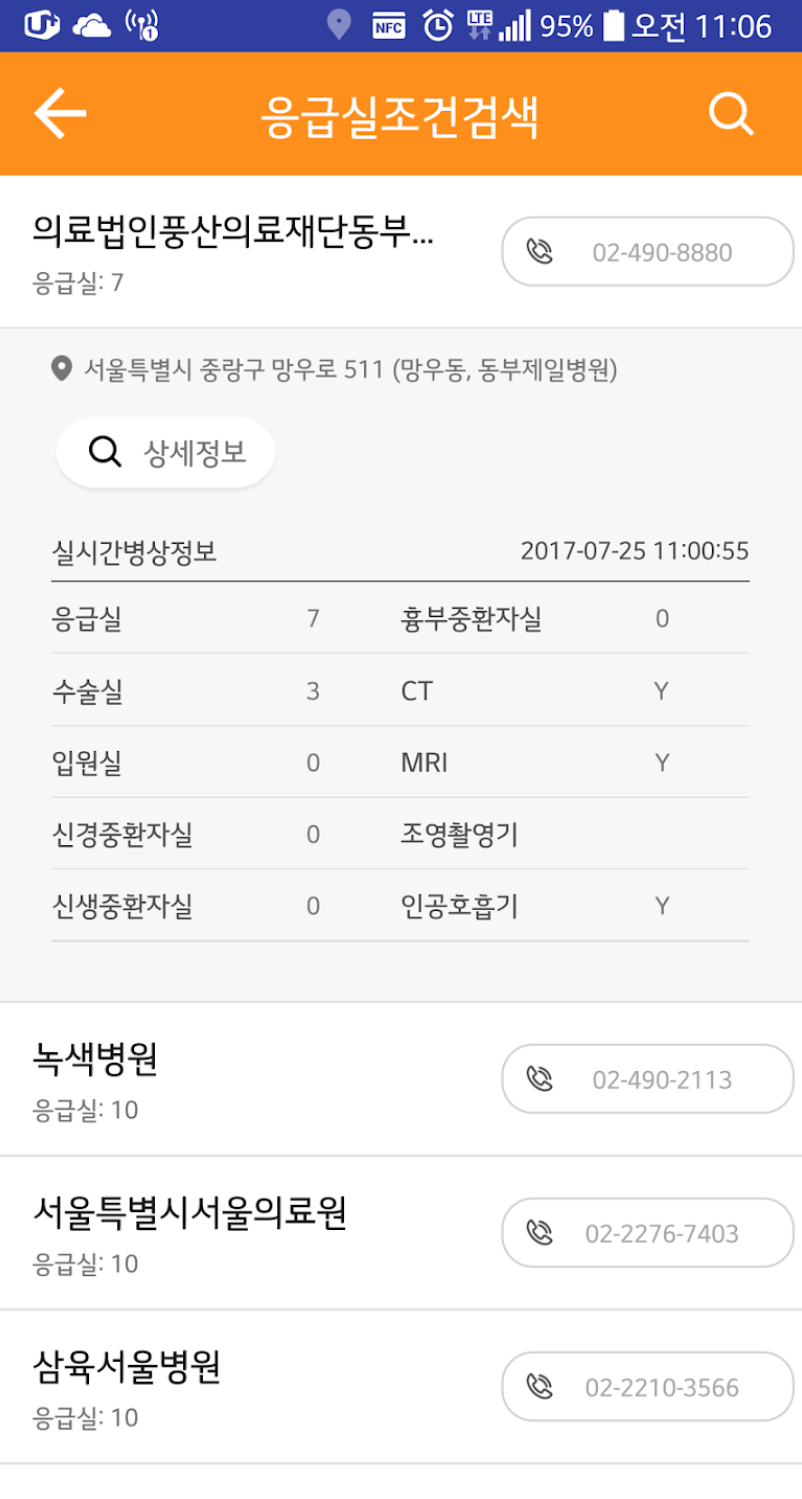Screen dimensions: 802x1499
Task: Tap the phone icon beside 삼육서울병원
Action: 541,1387
